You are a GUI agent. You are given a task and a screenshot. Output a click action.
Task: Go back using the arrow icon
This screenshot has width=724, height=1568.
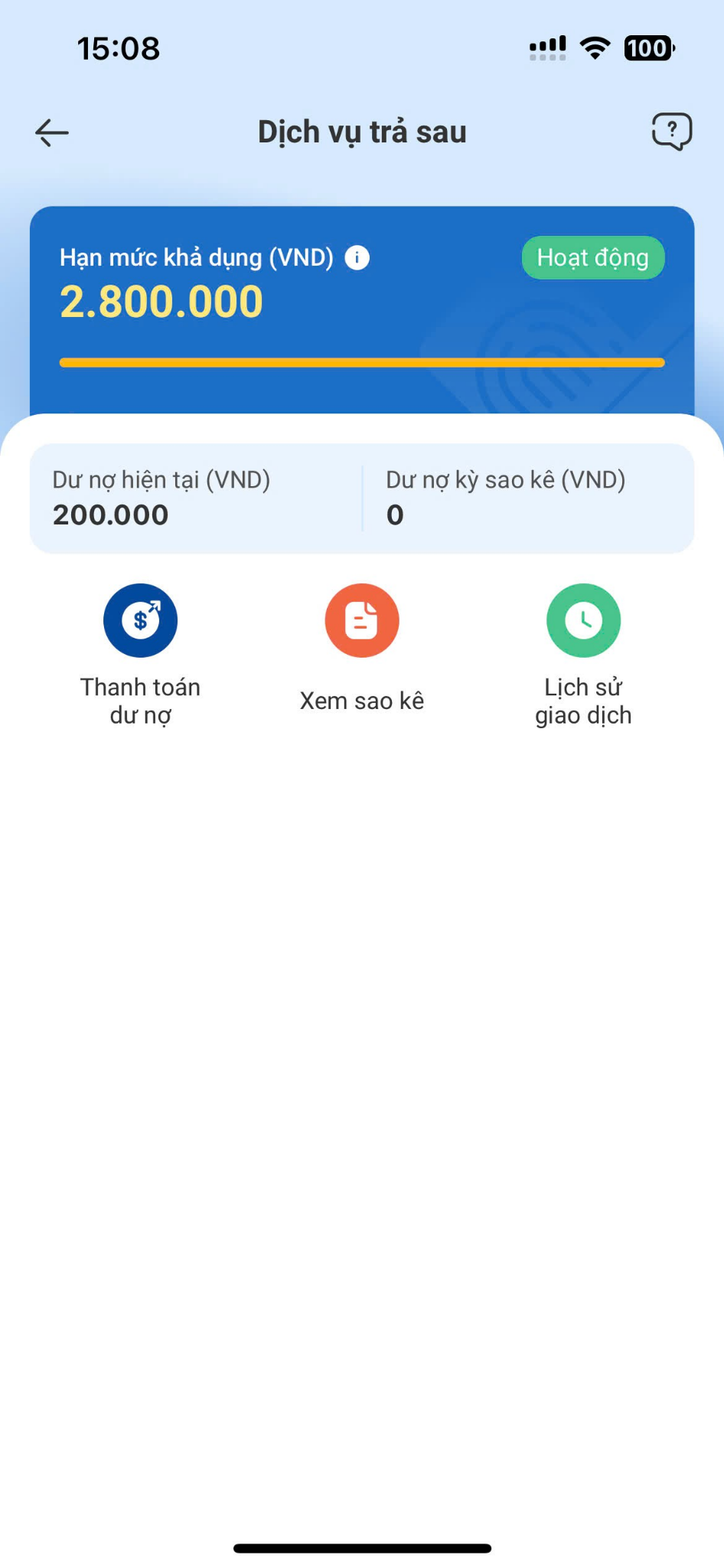click(52, 132)
